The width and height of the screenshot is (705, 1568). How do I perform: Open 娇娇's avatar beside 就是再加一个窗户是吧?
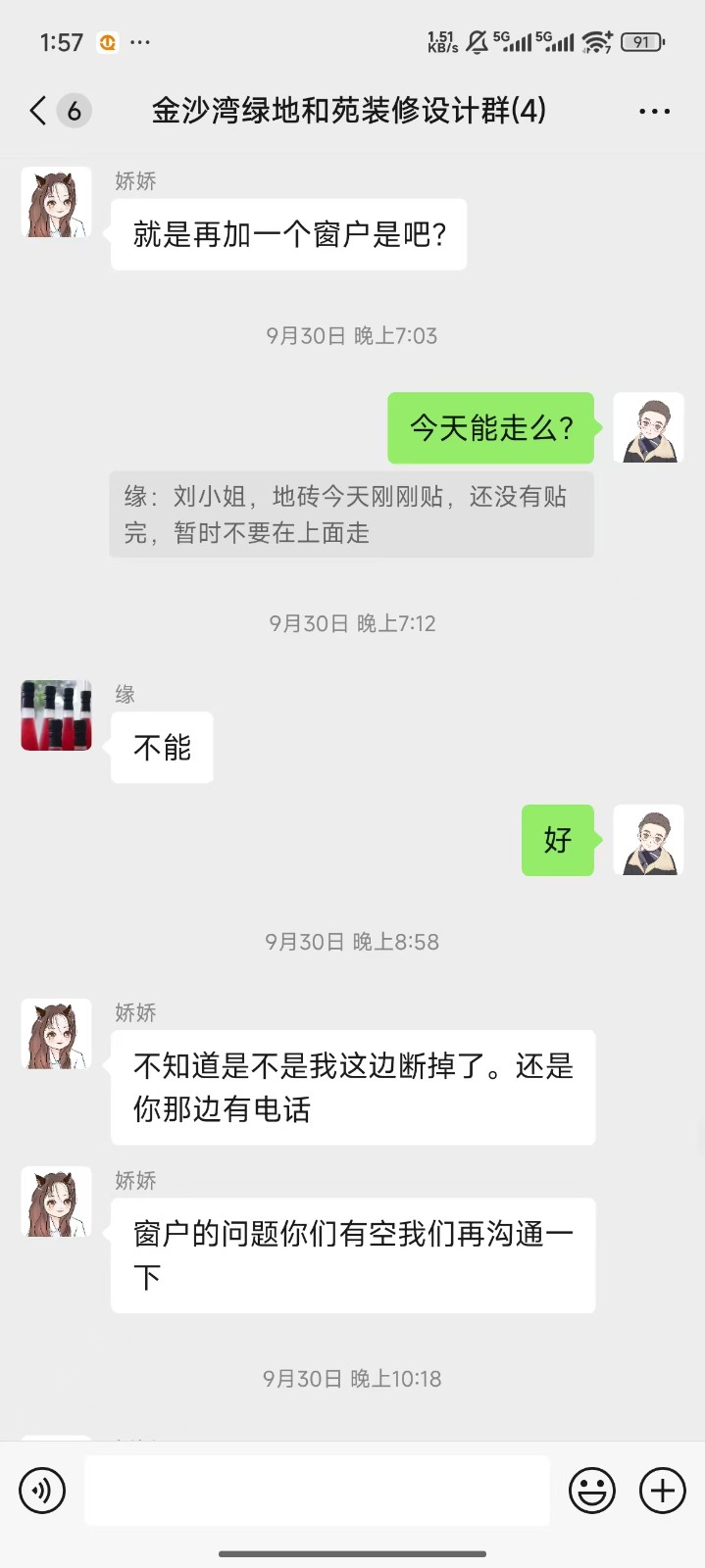pyautogui.click(x=56, y=202)
